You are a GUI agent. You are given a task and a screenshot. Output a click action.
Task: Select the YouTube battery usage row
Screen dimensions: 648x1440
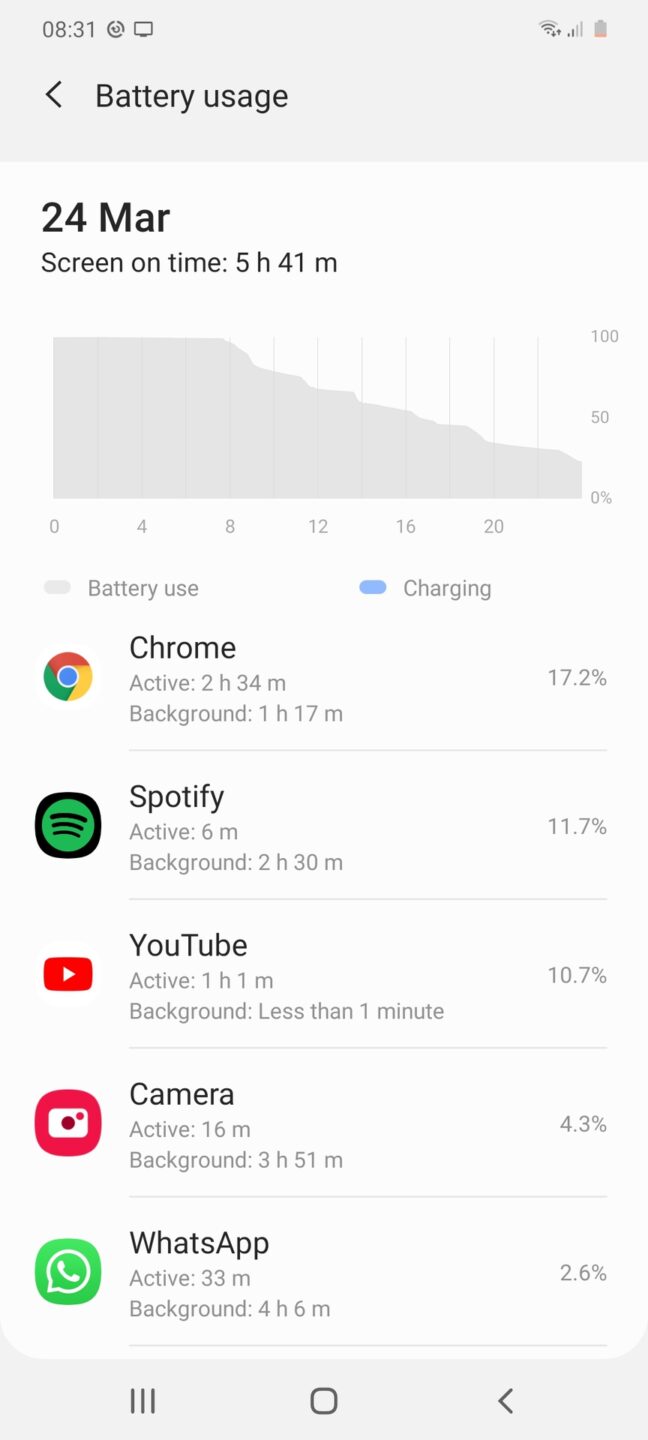(x=320, y=976)
